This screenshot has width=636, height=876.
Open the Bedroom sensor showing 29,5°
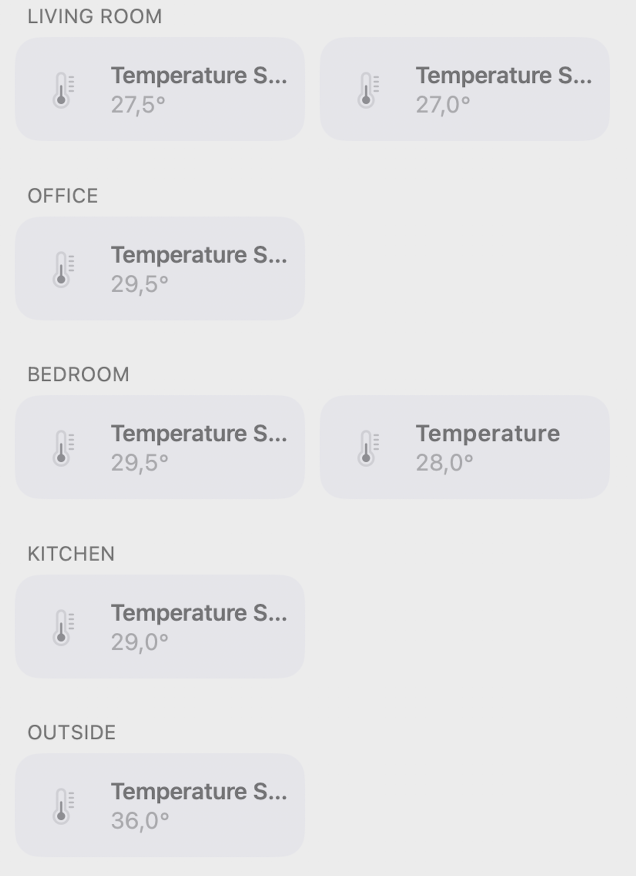(x=160, y=447)
